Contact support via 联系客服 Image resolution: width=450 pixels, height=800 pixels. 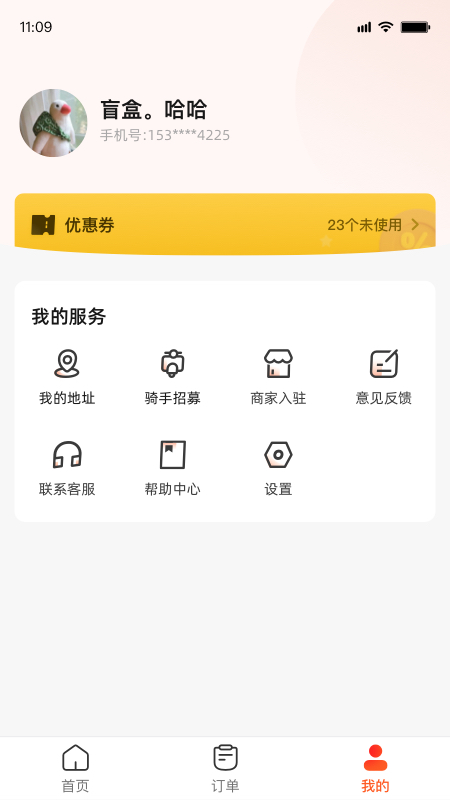[x=67, y=469]
